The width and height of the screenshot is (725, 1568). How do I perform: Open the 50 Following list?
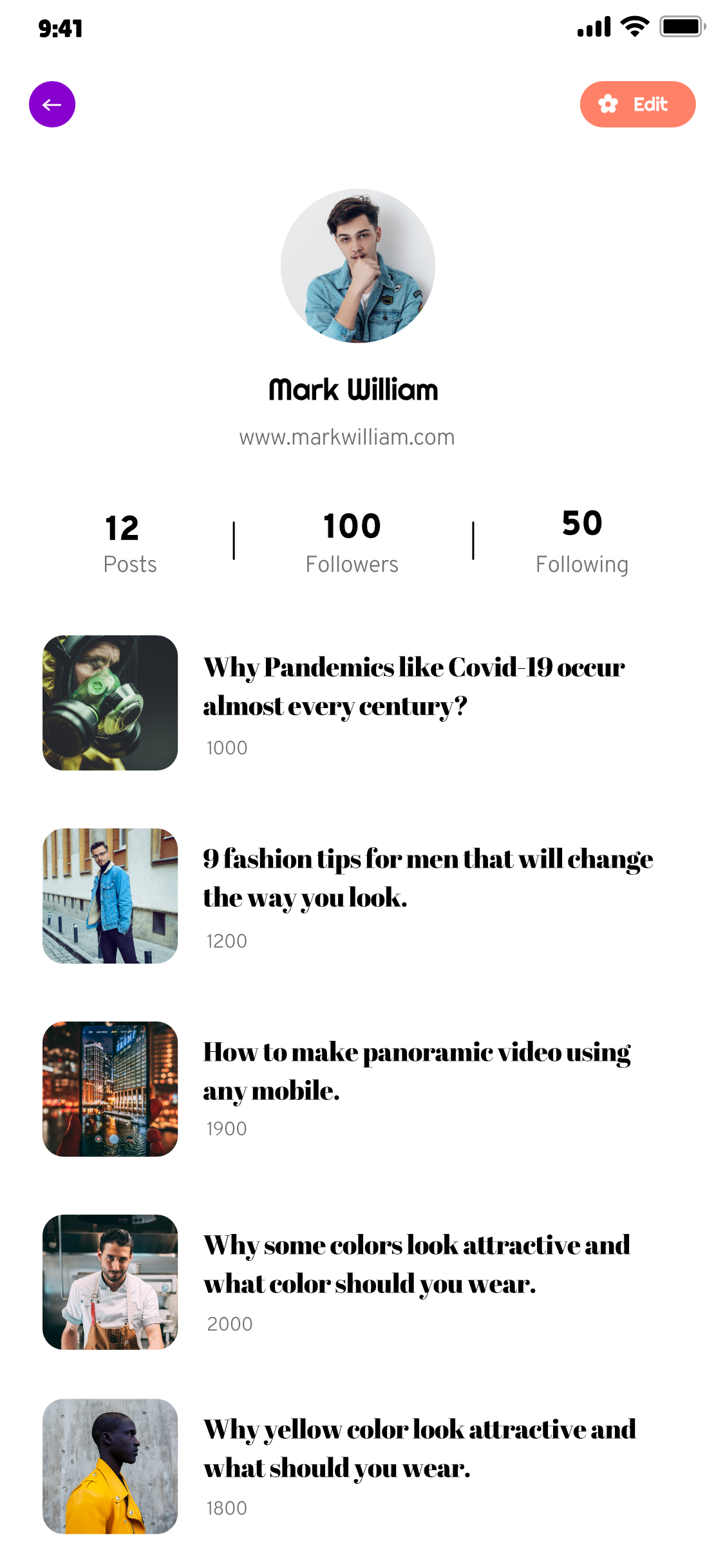[x=581, y=542]
